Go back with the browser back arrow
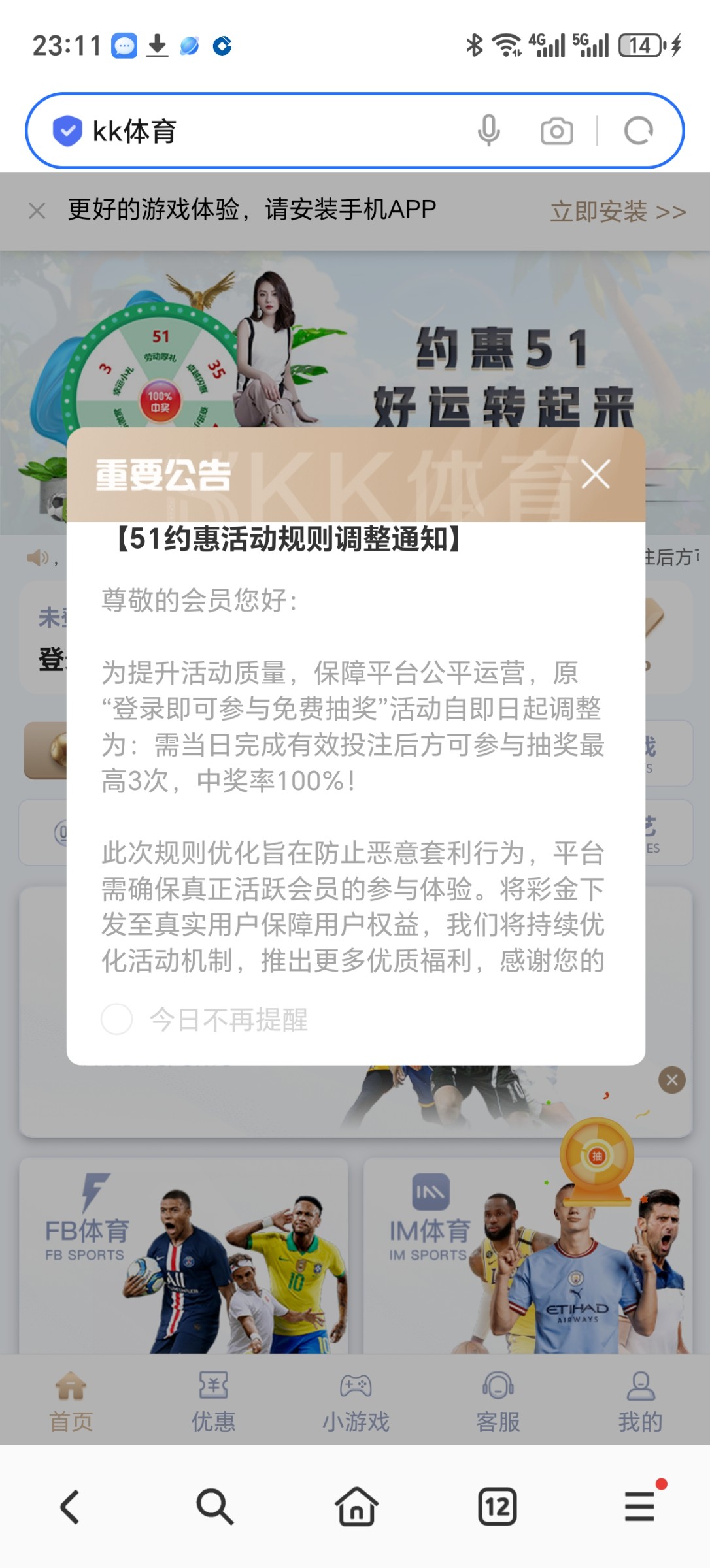 point(70,1507)
